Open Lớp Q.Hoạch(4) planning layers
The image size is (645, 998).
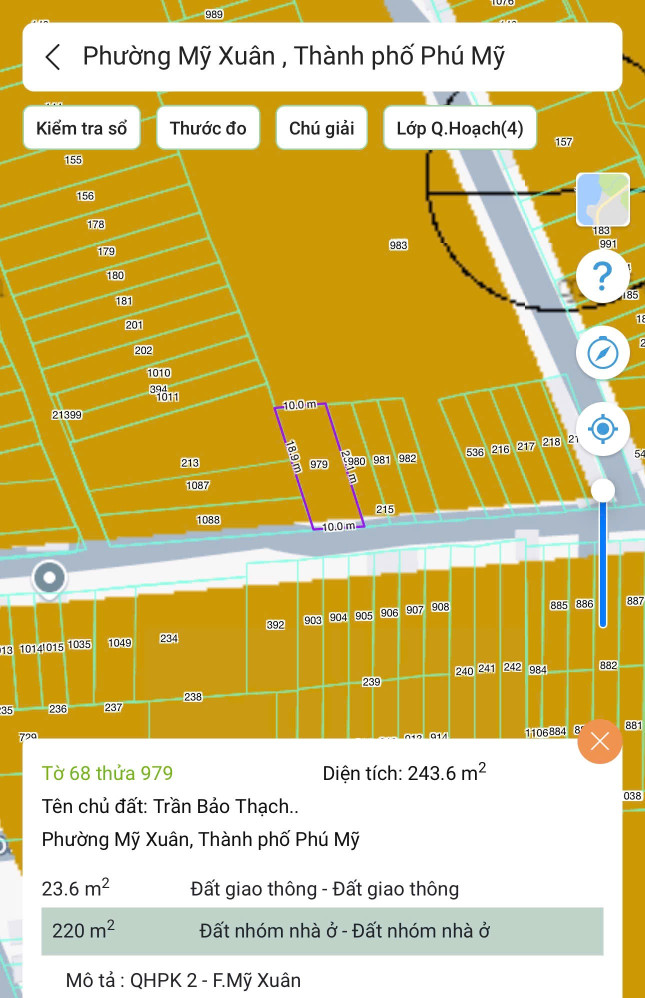pos(459,128)
